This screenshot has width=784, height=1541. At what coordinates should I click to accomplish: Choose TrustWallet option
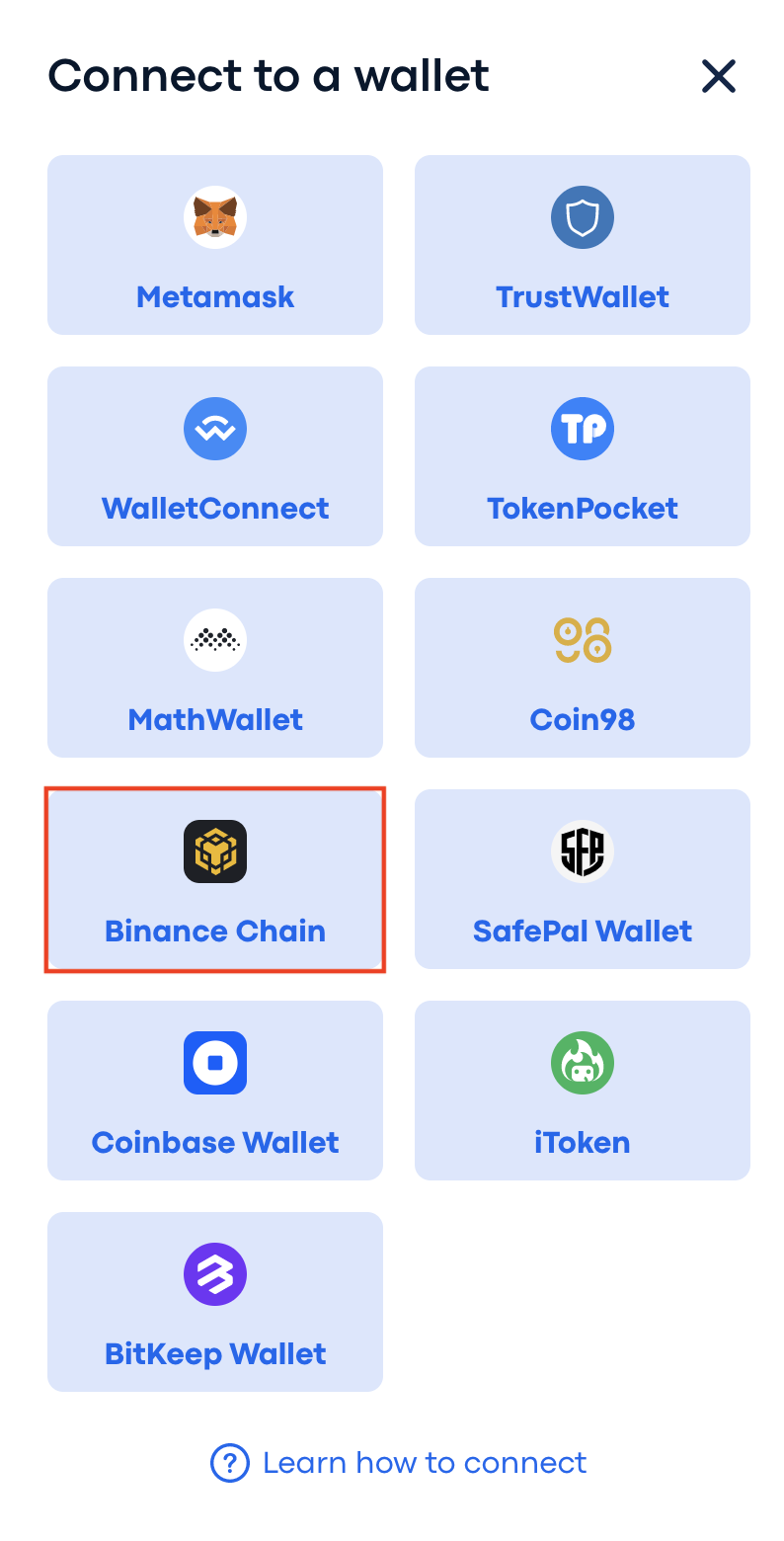pos(582,245)
